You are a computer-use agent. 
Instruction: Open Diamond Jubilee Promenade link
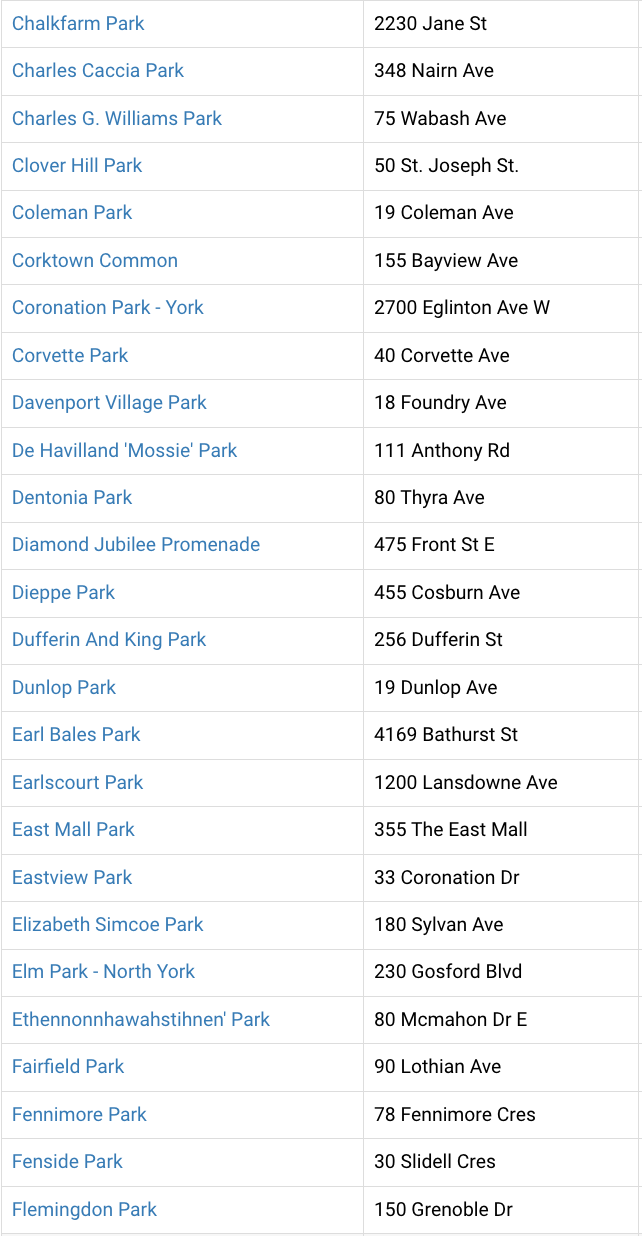[x=136, y=544]
